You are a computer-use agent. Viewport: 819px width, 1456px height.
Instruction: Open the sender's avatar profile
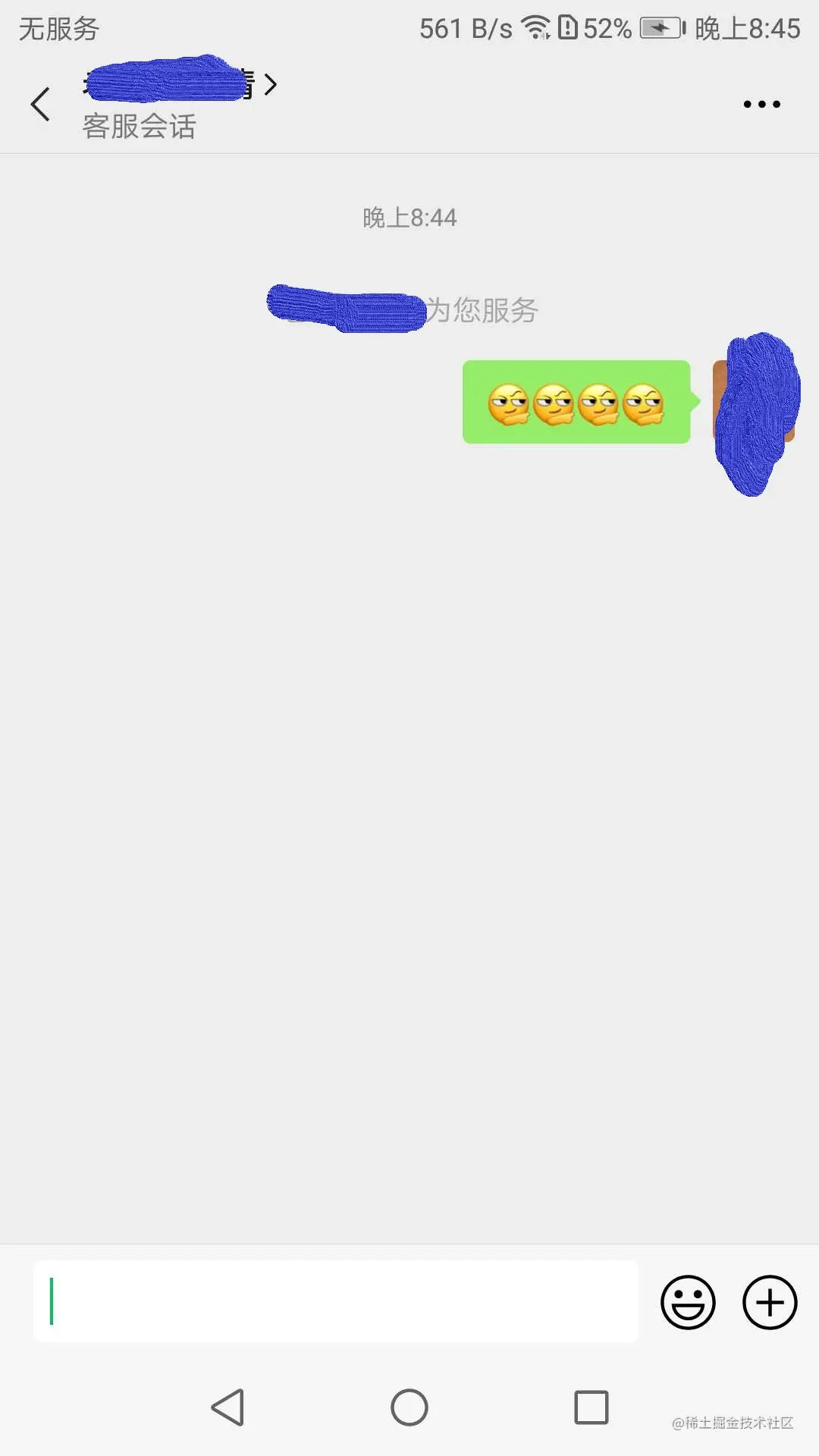[x=754, y=402]
